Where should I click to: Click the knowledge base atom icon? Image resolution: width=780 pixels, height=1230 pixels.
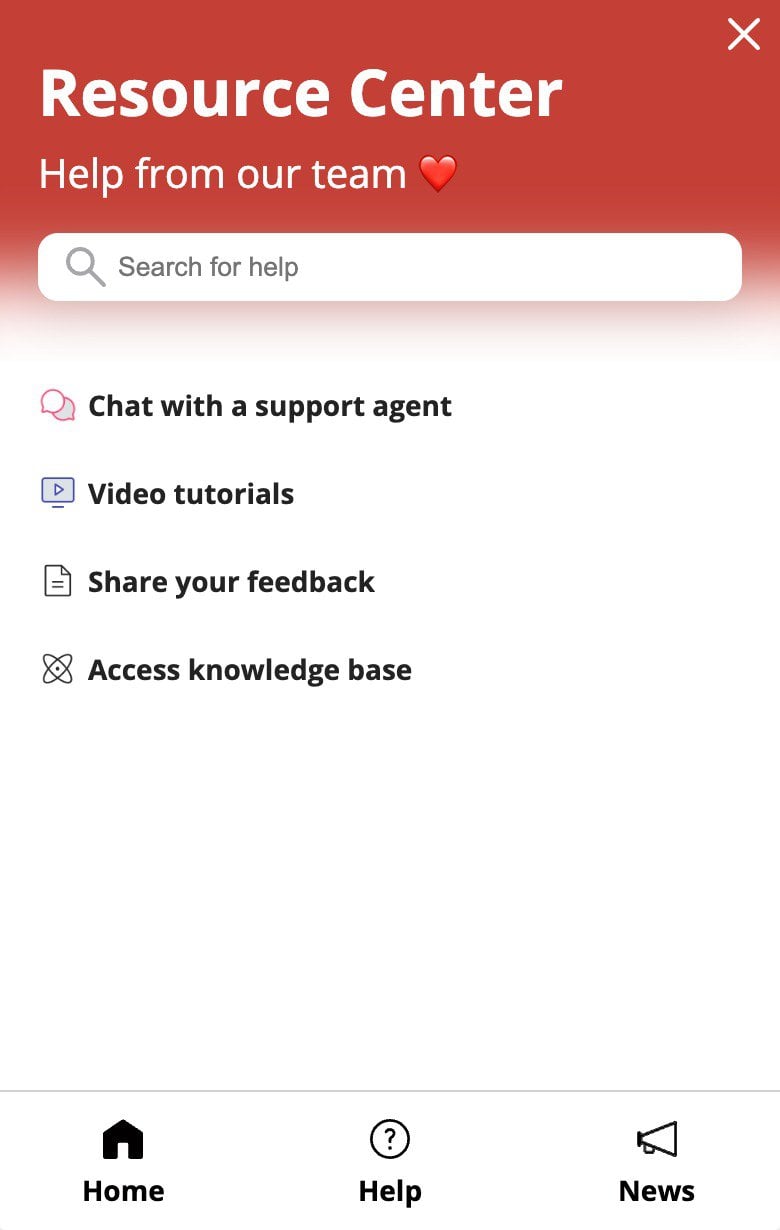[x=57, y=668]
